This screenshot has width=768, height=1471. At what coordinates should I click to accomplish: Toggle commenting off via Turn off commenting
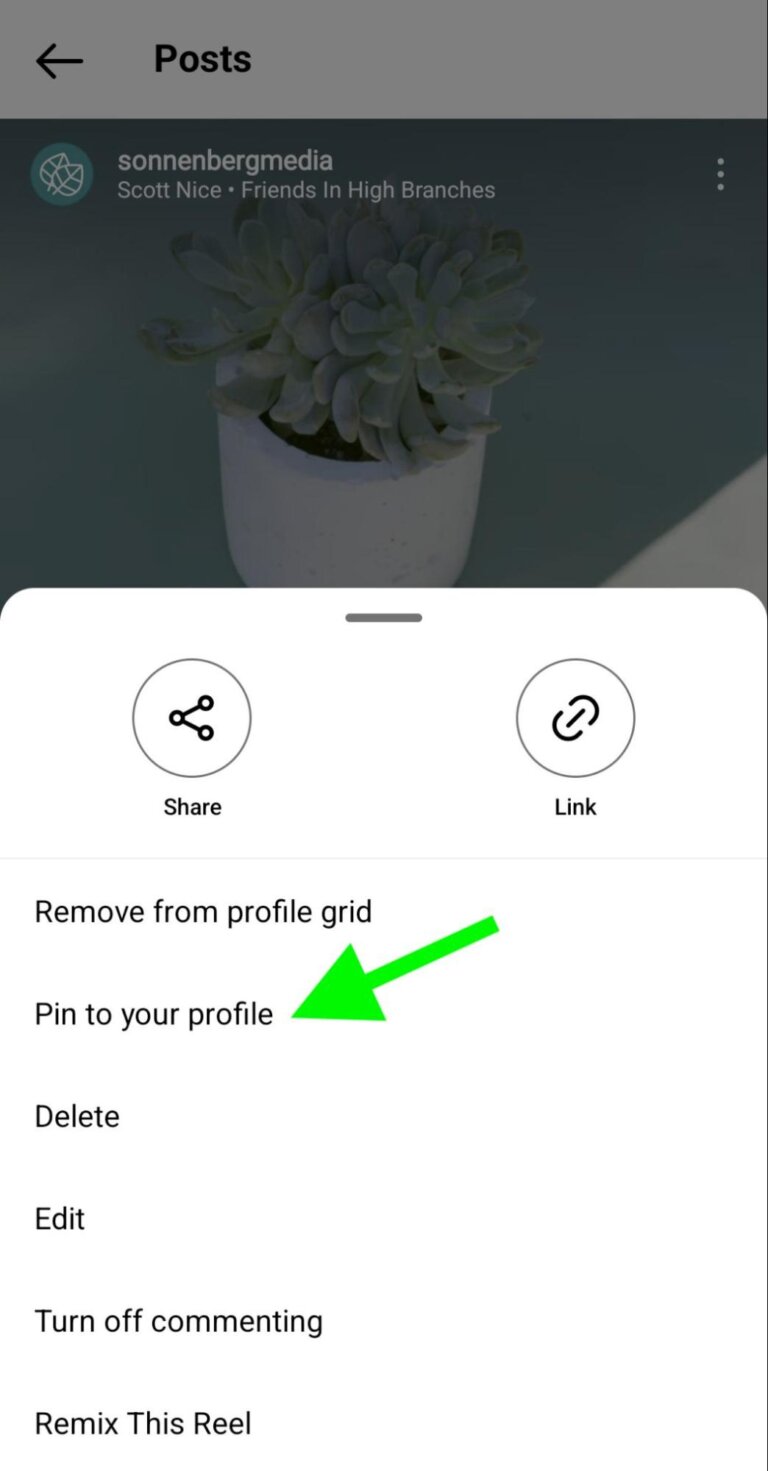[x=178, y=1320]
